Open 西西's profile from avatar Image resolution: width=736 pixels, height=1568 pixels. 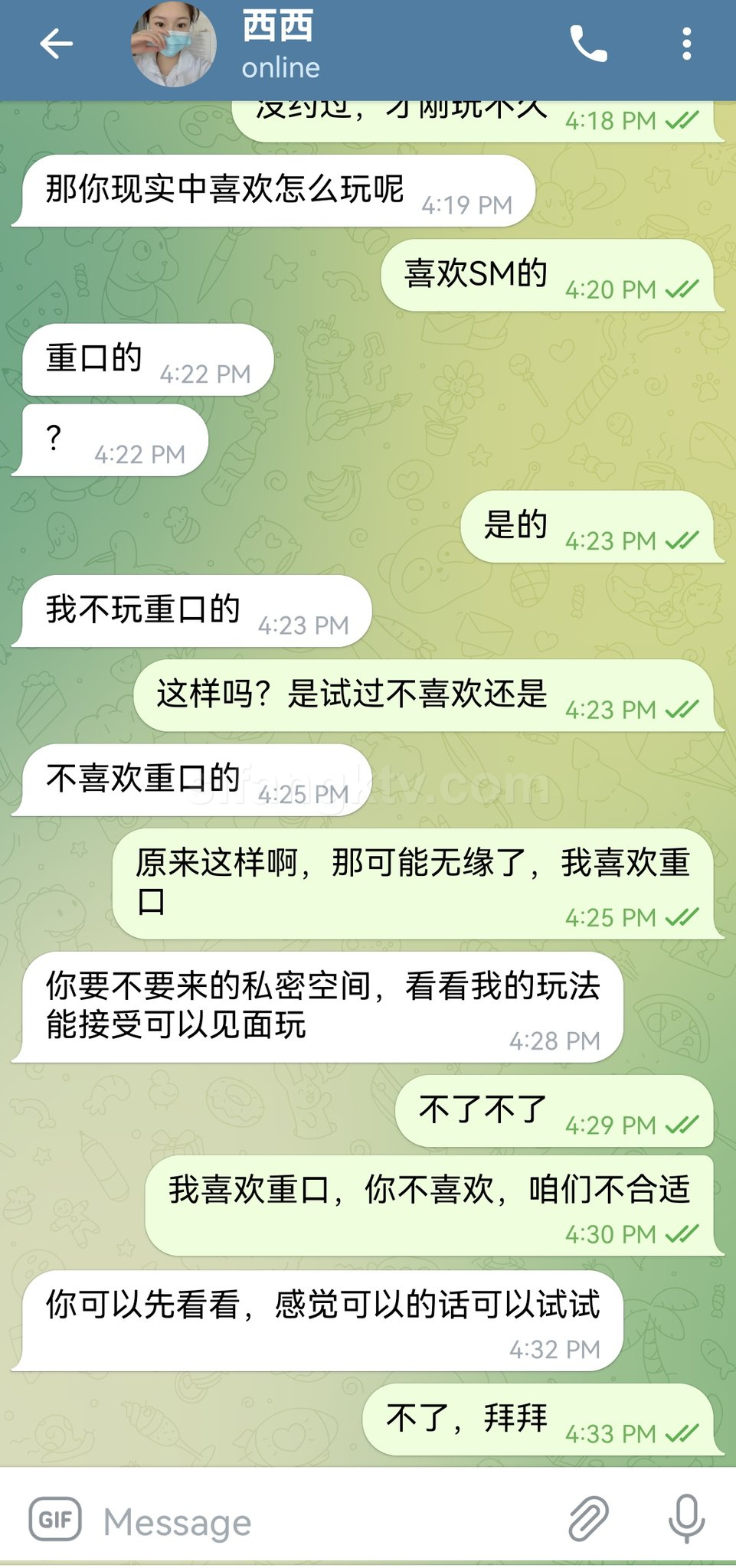pos(173,44)
